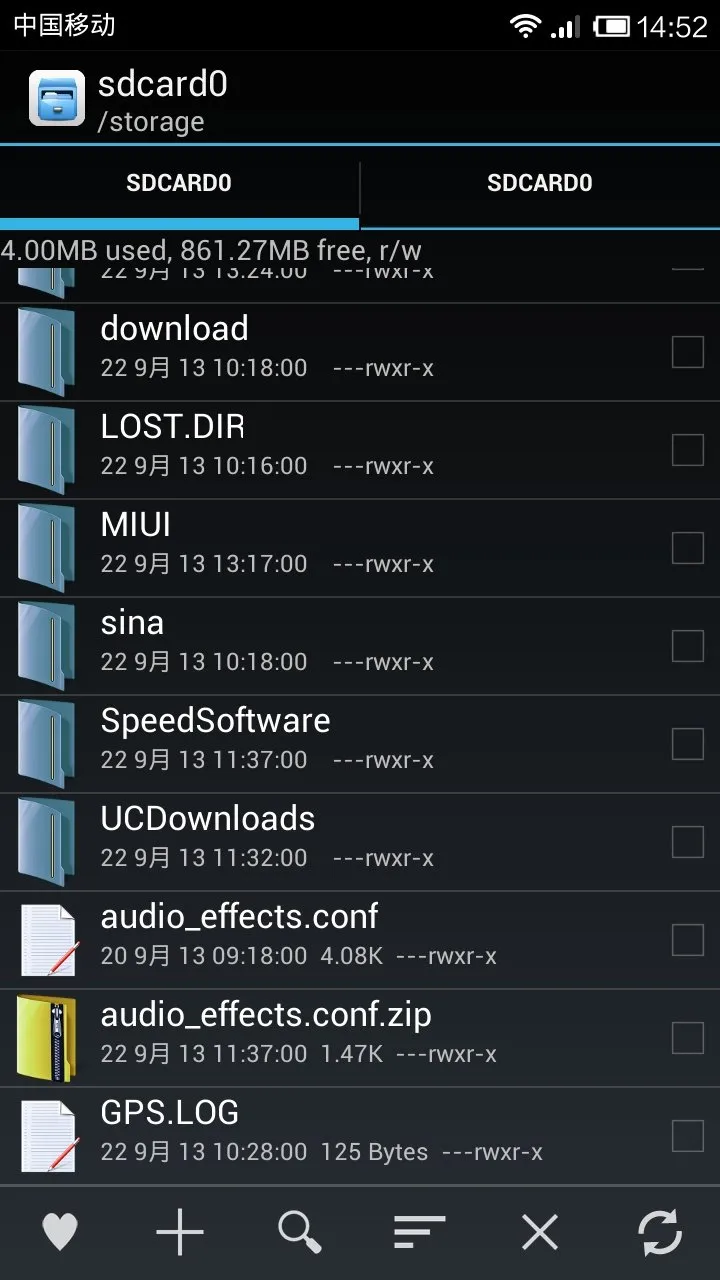The width and height of the screenshot is (720, 1280).
Task: Open the audio_effects.conf file
Action: click(x=360, y=941)
